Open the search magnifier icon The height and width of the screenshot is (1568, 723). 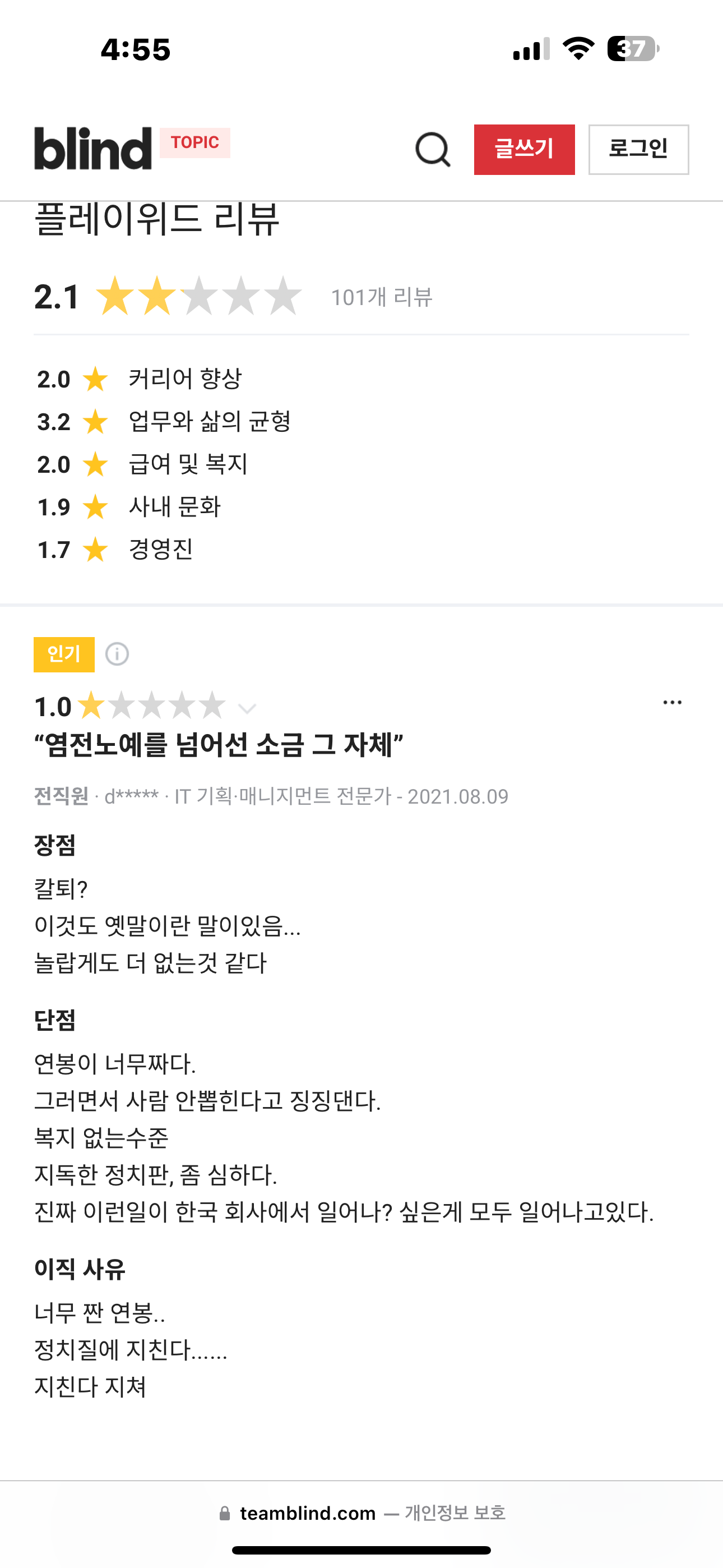(432, 150)
